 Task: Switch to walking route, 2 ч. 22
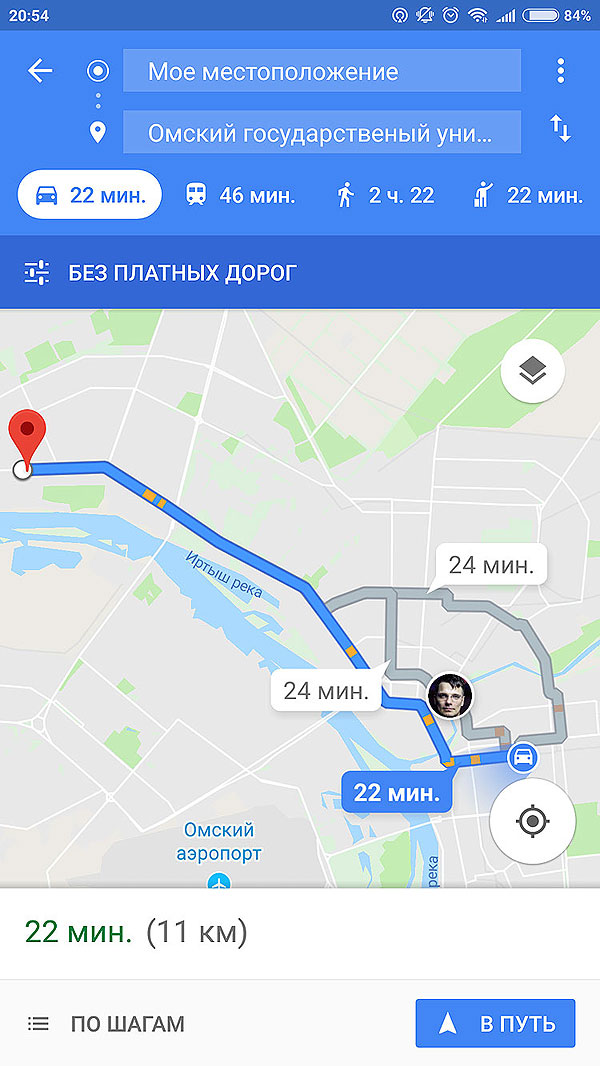[386, 195]
